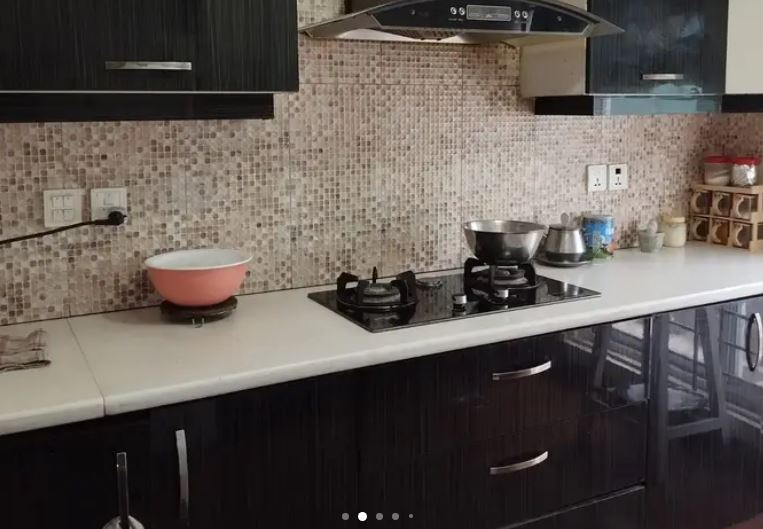
Task: Open the kitchen photo in full view
Action: coord(381,250)
